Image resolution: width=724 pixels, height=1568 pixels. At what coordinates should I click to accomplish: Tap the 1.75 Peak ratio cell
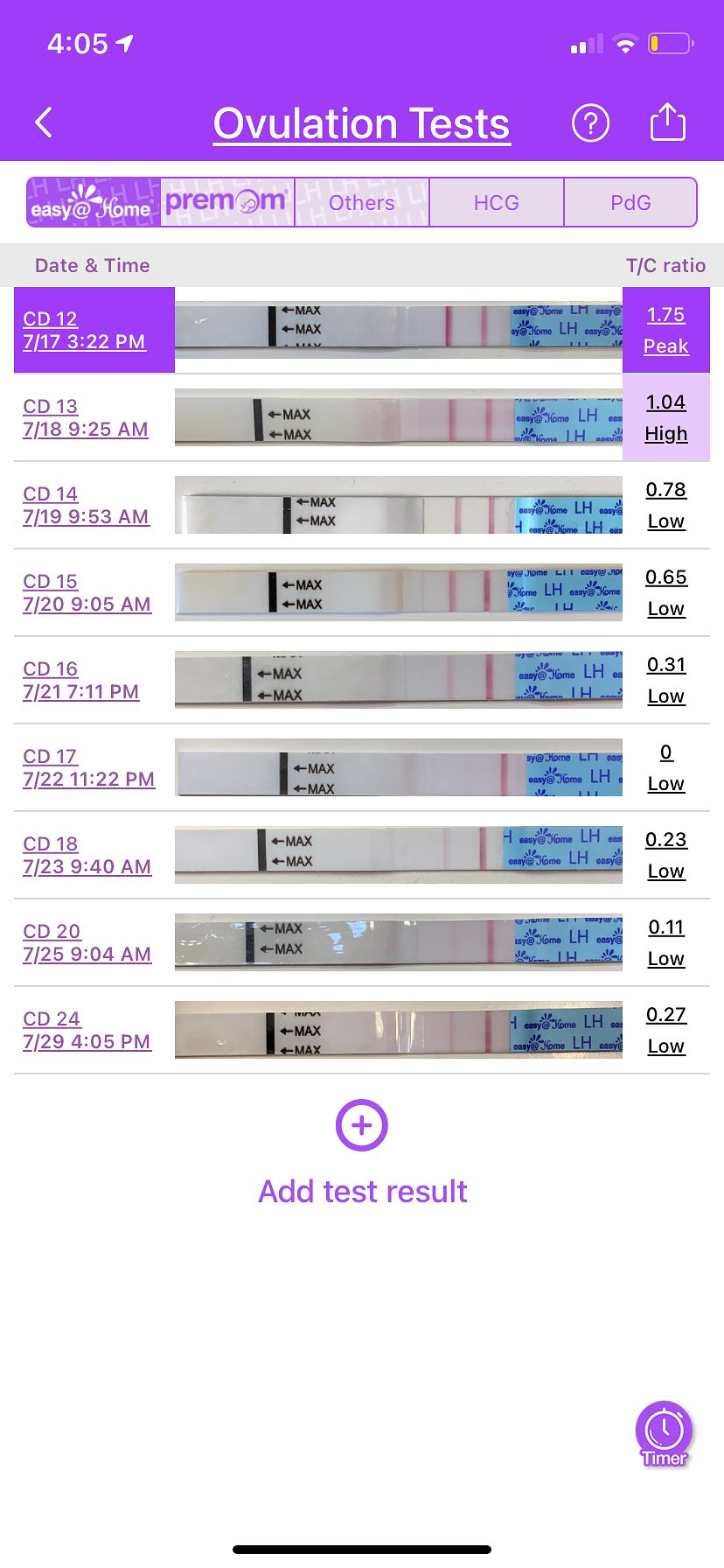click(x=666, y=330)
